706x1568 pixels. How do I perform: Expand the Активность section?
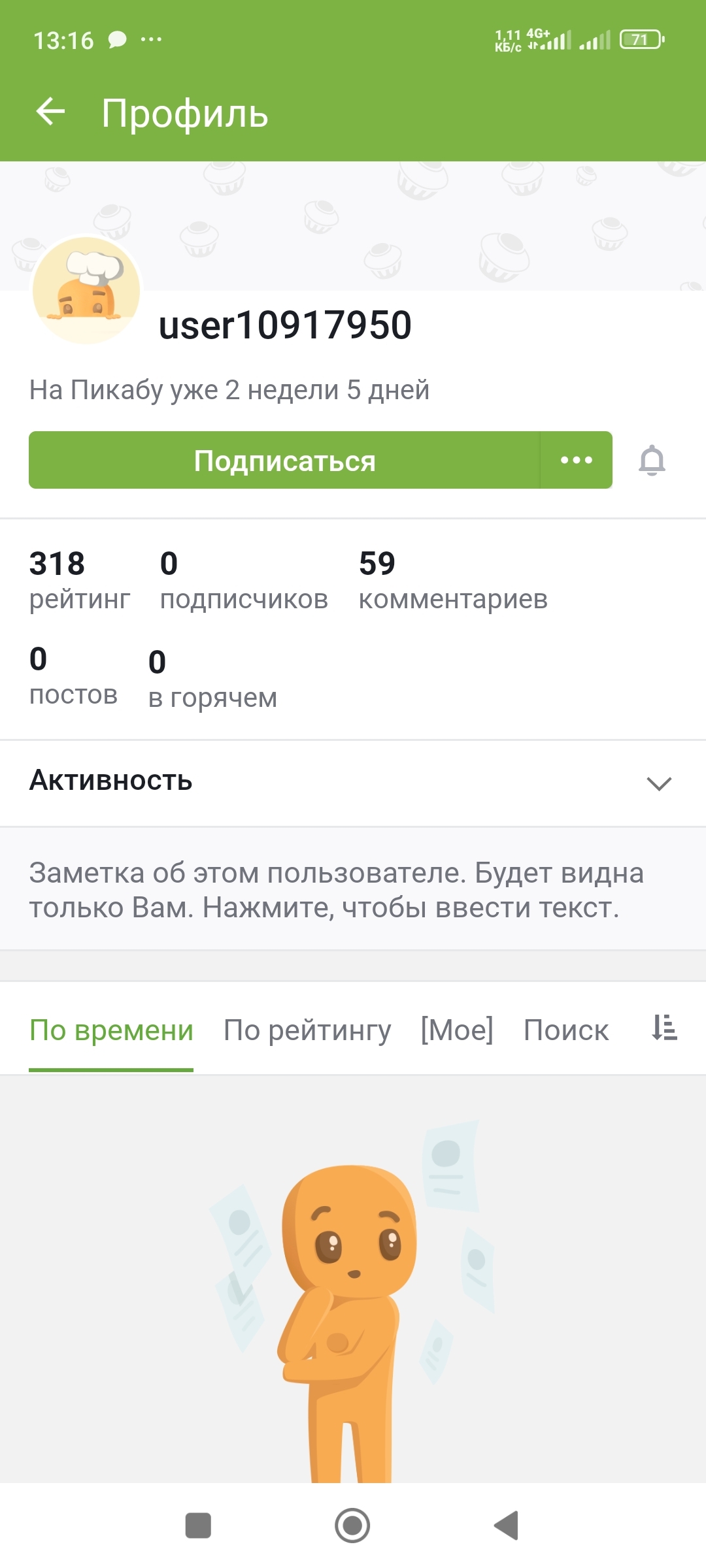coord(353,783)
